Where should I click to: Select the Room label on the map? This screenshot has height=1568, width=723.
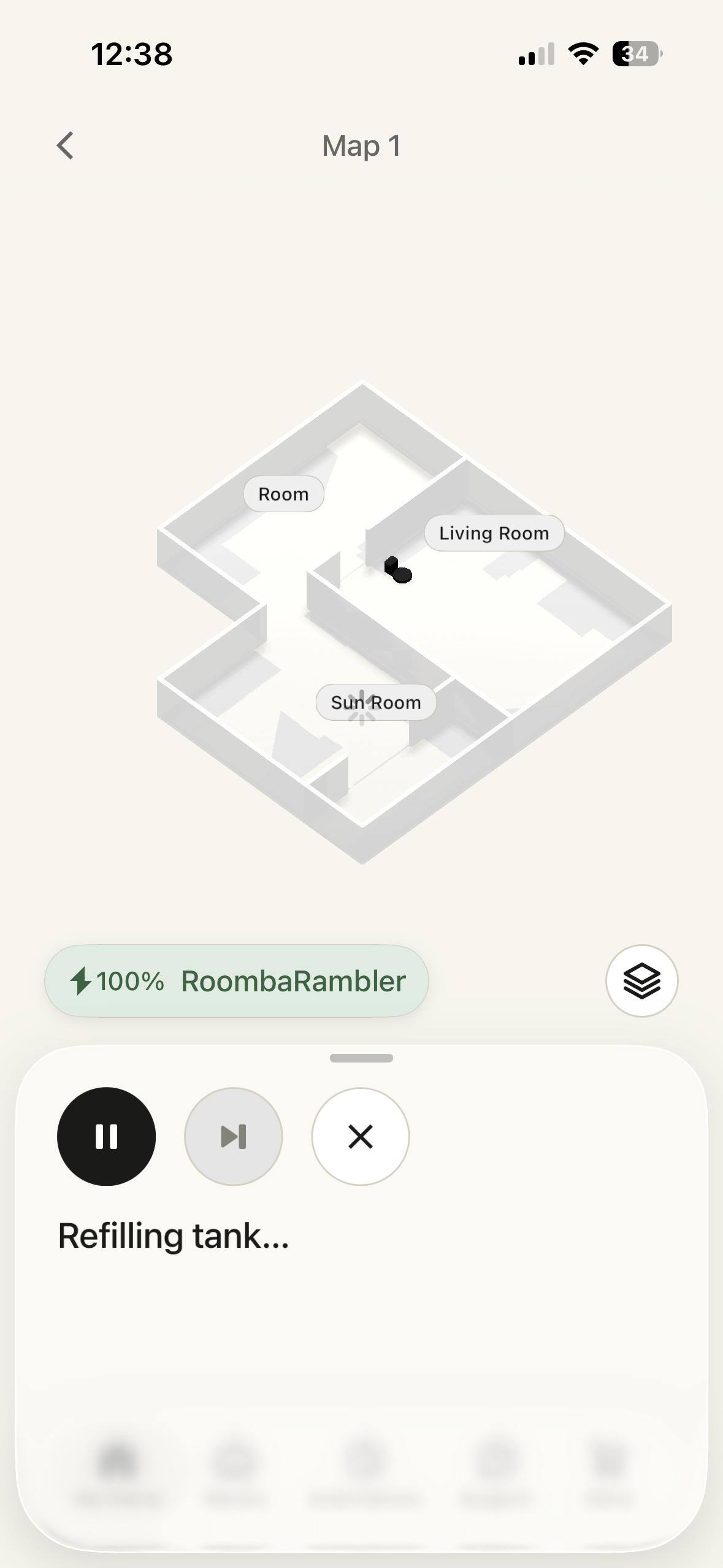pos(283,494)
